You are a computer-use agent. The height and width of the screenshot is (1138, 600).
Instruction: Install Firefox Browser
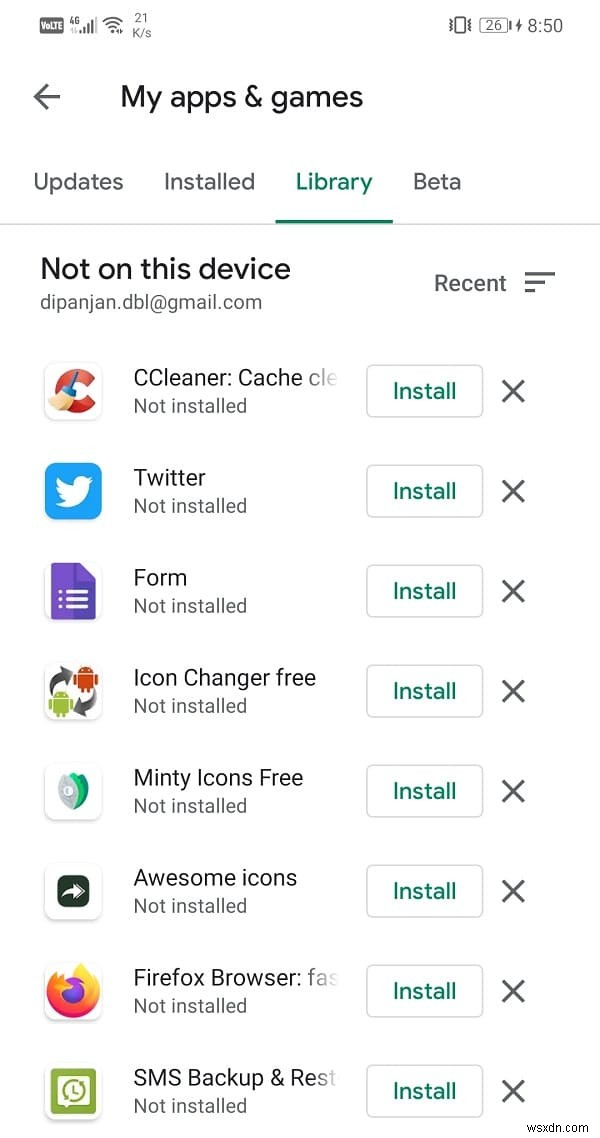tap(424, 991)
